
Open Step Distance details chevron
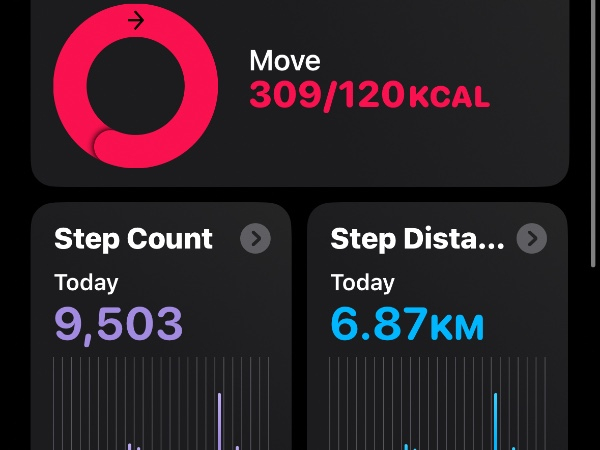(x=532, y=239)
